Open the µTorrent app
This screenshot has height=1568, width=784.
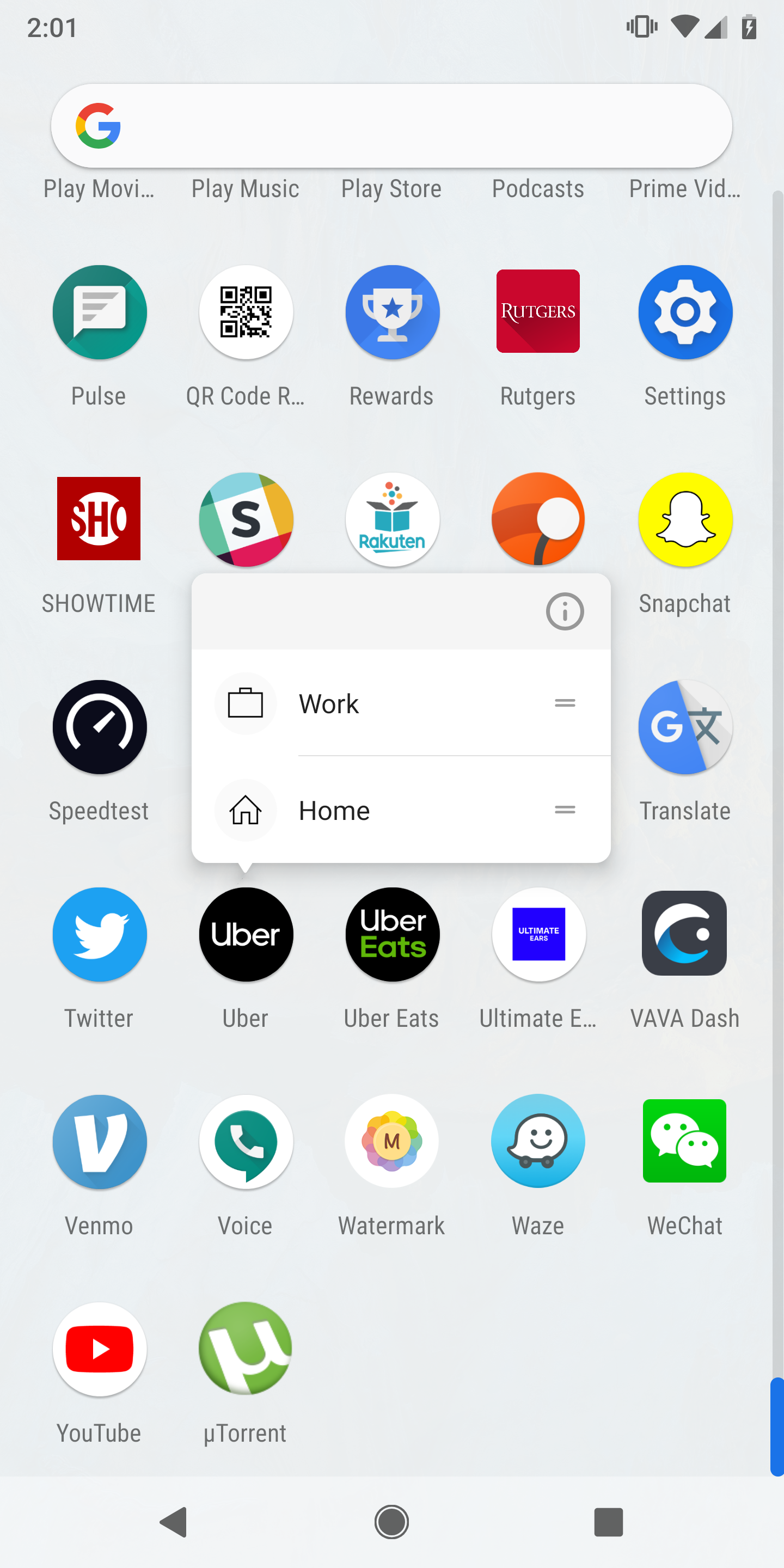tap(246, 1350)
